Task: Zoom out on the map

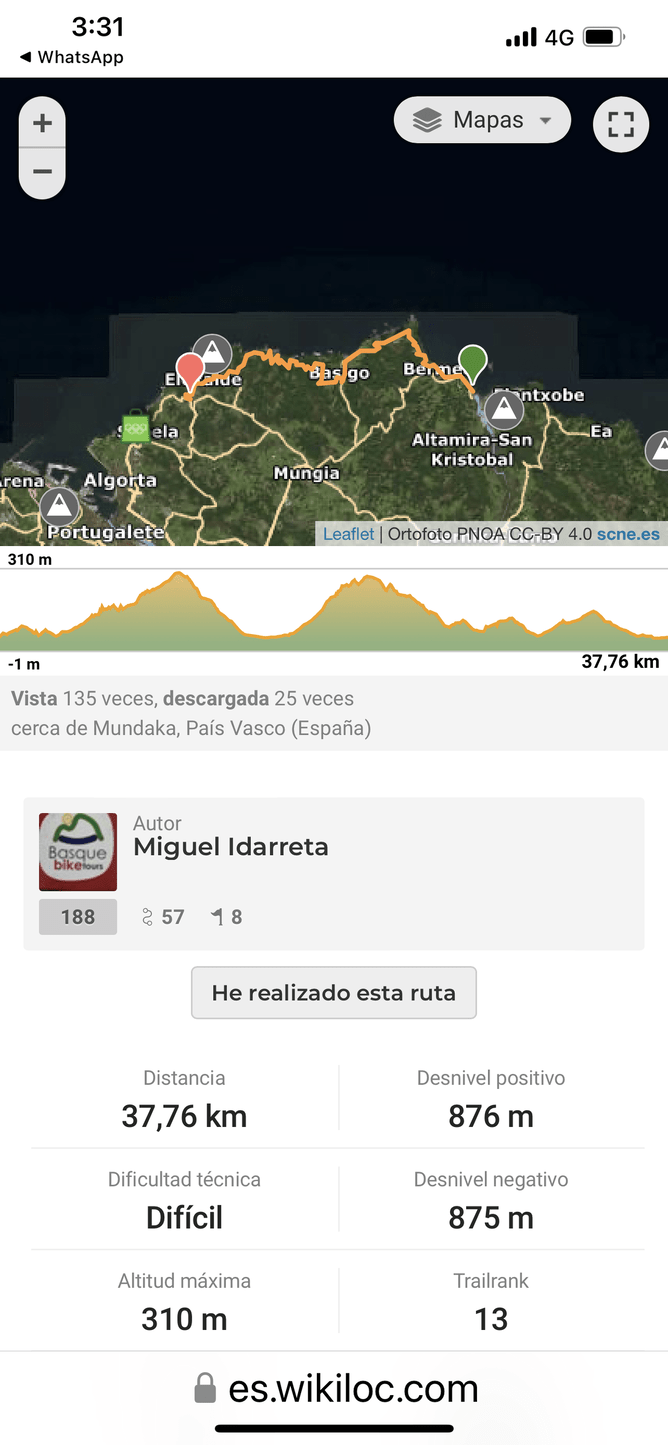Action: (42, 172)
